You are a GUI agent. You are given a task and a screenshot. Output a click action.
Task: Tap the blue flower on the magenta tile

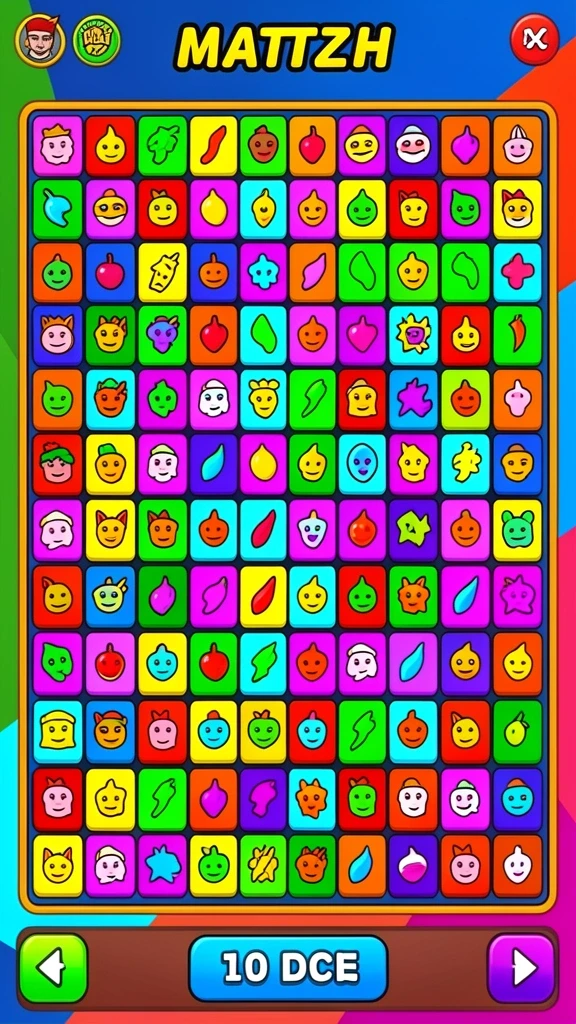pyautogui.click(x=264, y=272)
